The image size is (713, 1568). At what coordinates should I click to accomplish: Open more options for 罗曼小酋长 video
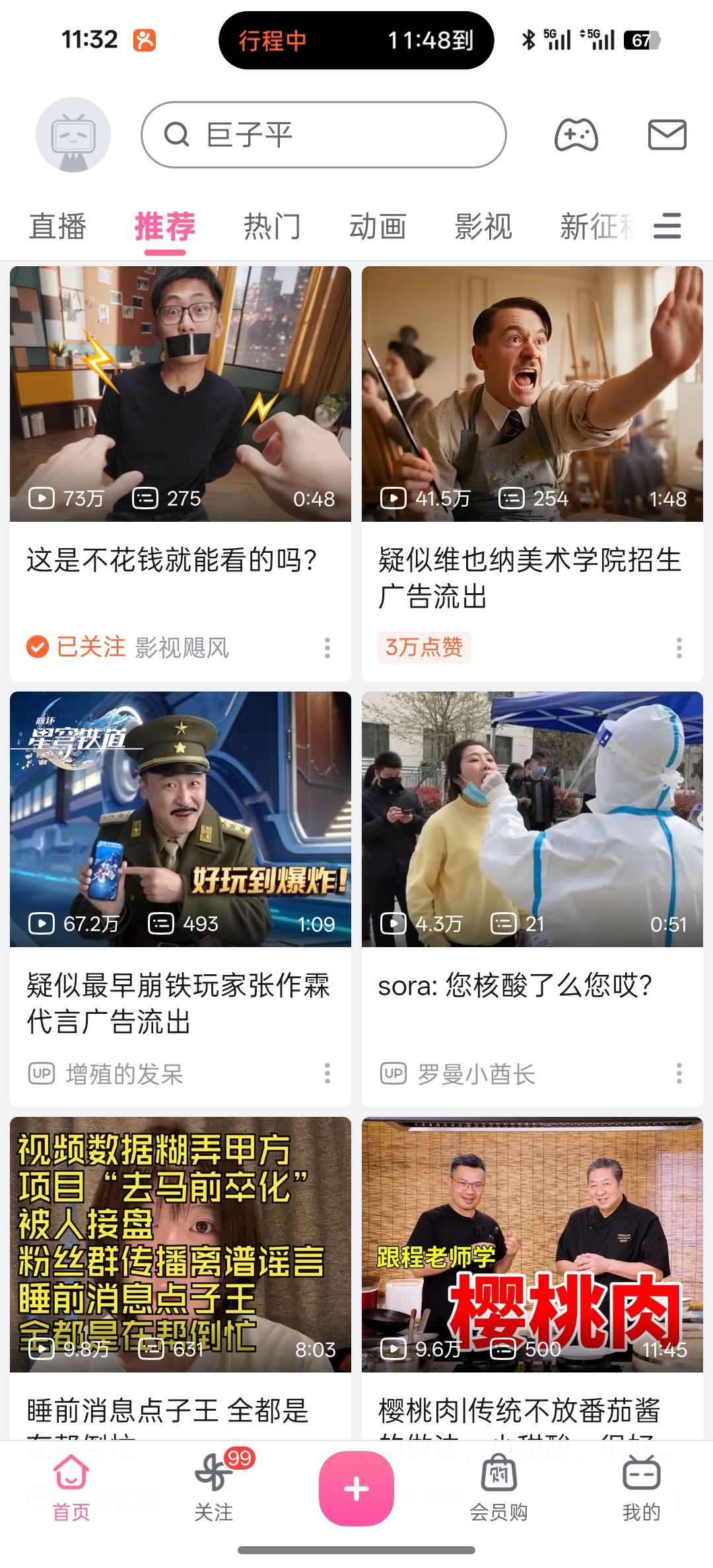(679, 1073)
